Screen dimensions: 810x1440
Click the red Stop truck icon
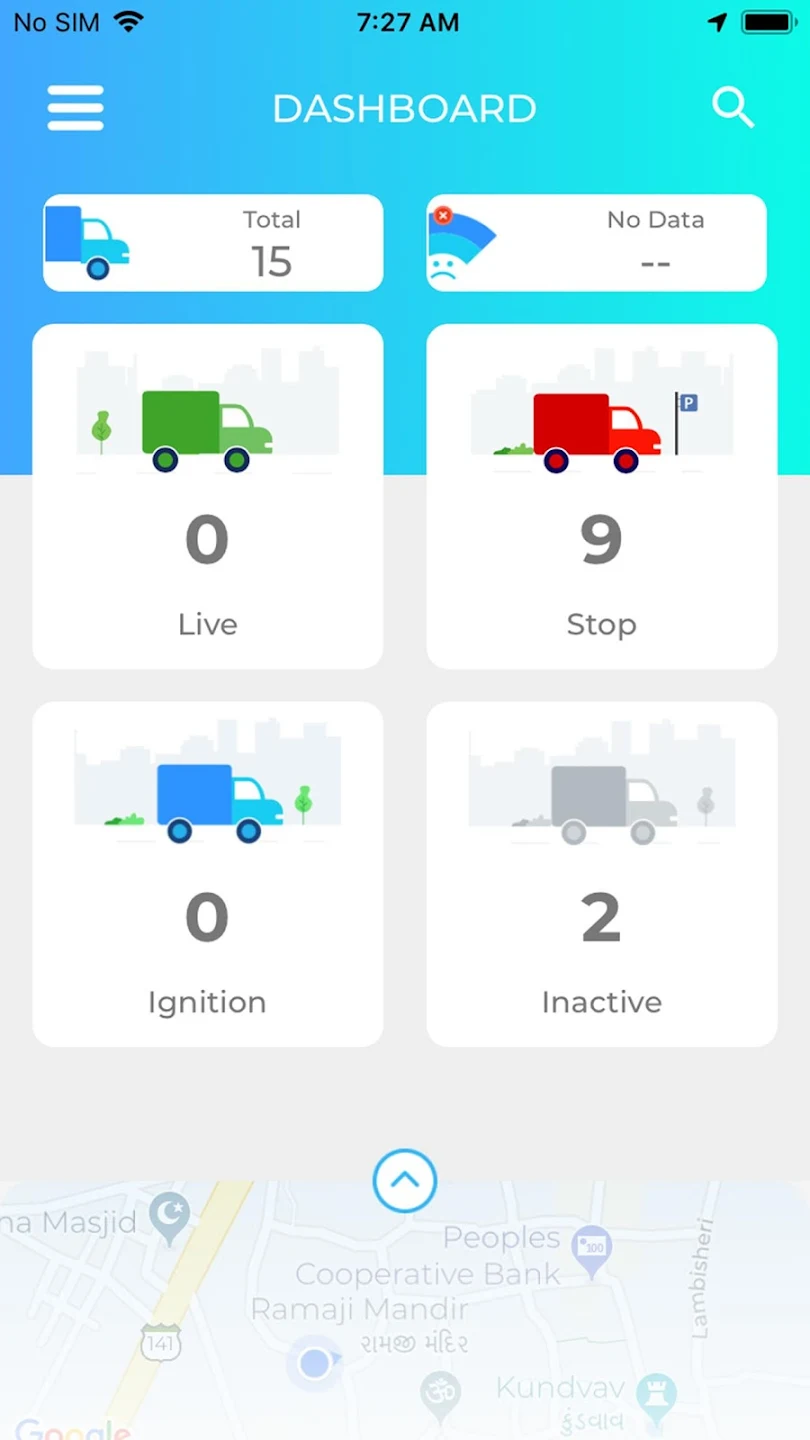pos(590,418)
